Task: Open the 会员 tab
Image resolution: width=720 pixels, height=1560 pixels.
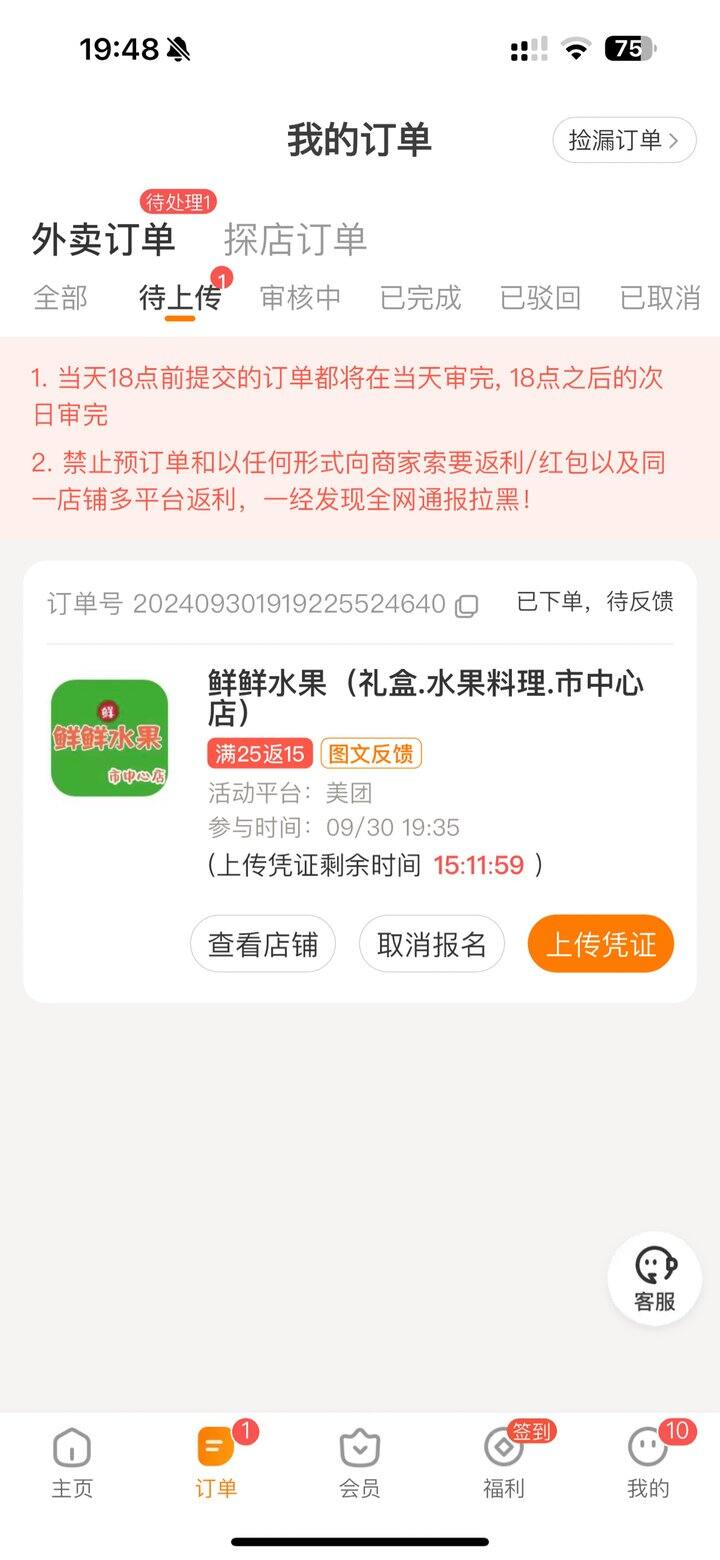Action: [x=360, y=1463]
